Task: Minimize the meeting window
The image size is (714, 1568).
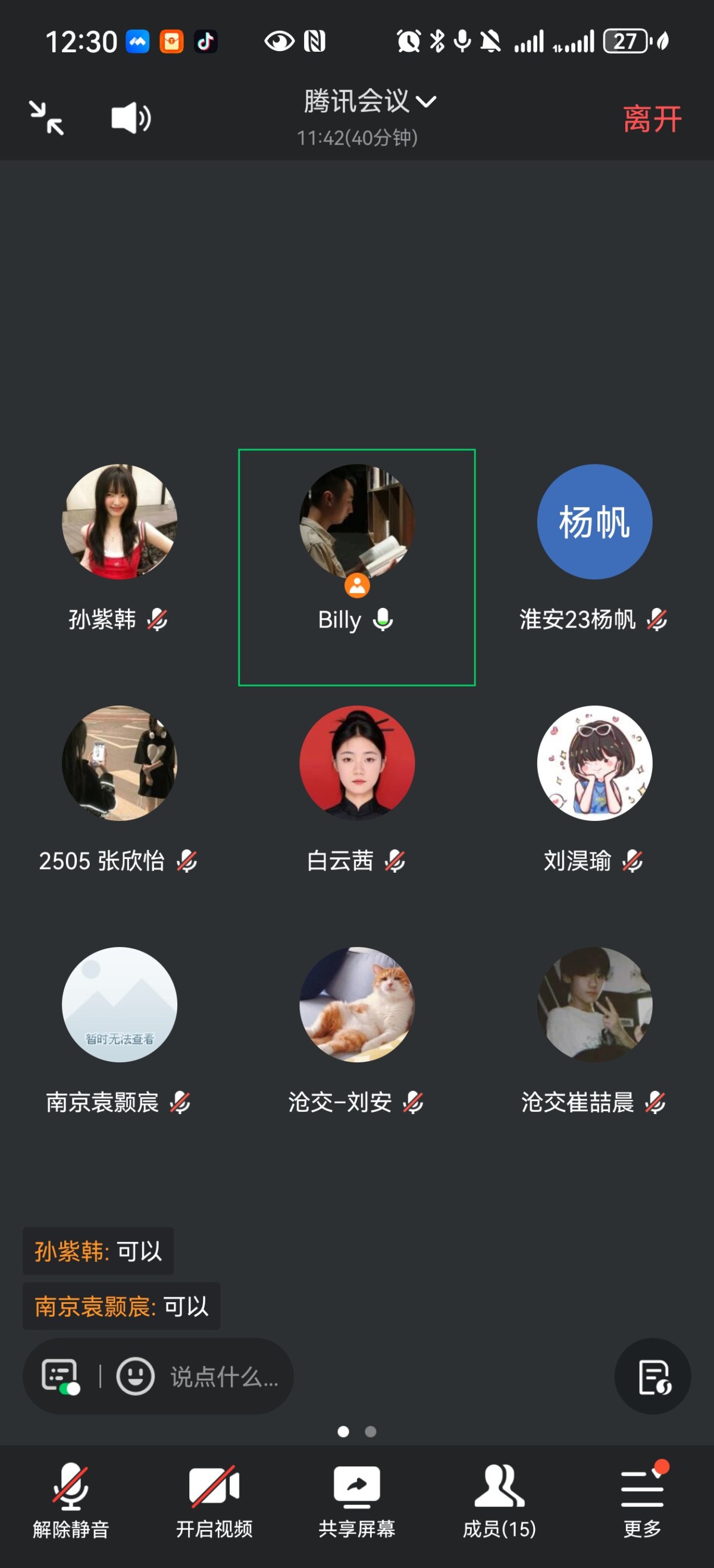Action: coord(47,118)
